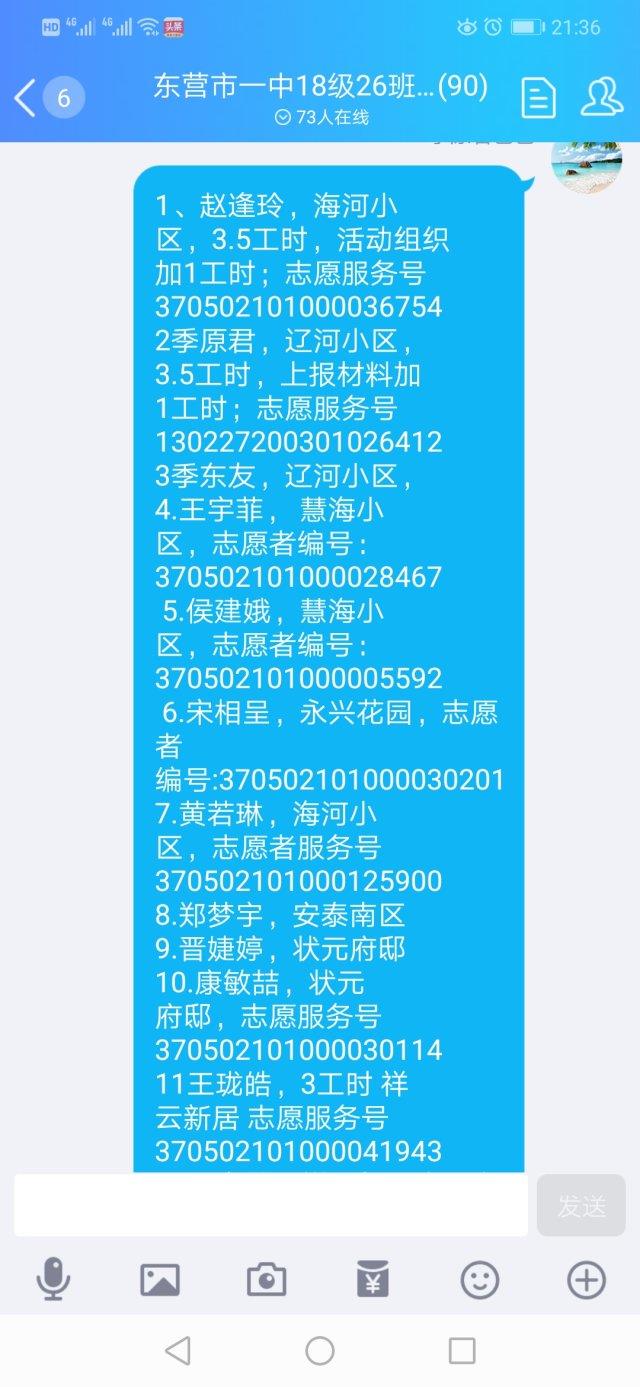This screenshot has width=640, height=1387.
Task: Tap system home navigation button
Action: pyautogui.click(x=320, y=1351)
